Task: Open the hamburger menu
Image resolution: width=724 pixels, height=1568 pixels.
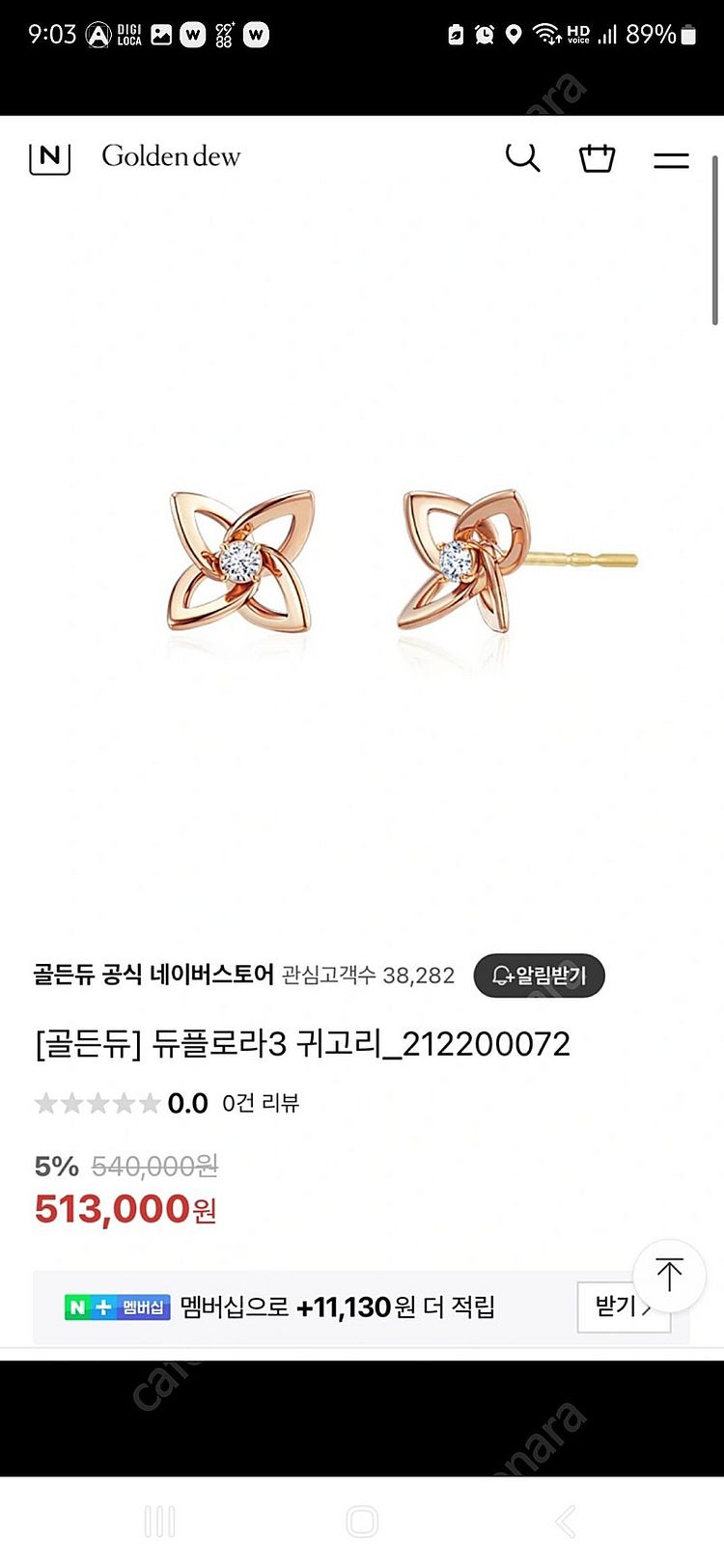Action: [x=671, y=160]
